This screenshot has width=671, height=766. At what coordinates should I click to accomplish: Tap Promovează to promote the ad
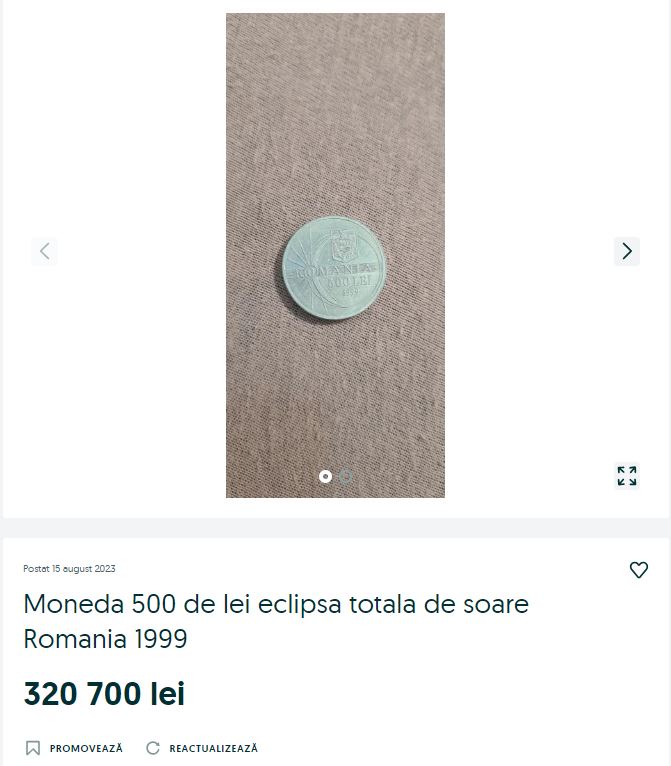[75, 748]
